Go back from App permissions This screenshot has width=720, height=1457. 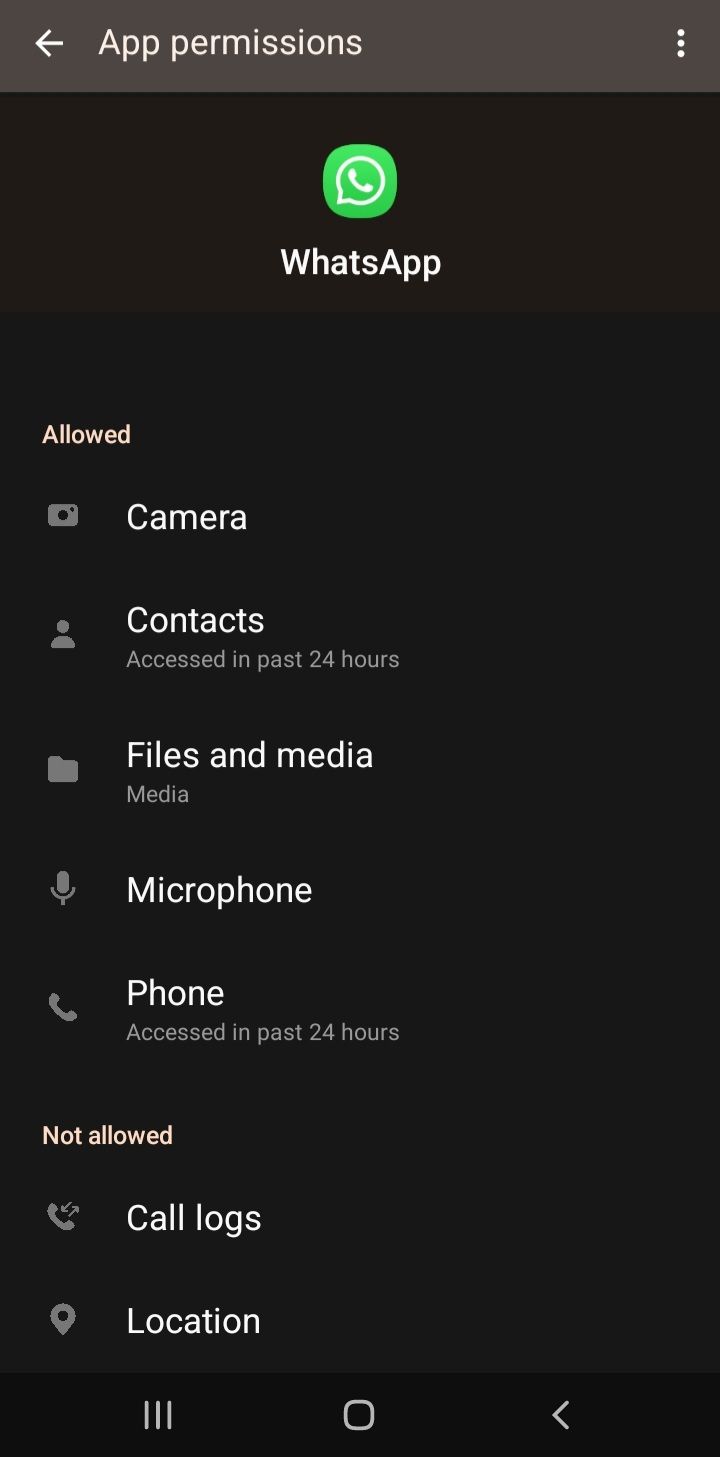[x=48, y=43]
